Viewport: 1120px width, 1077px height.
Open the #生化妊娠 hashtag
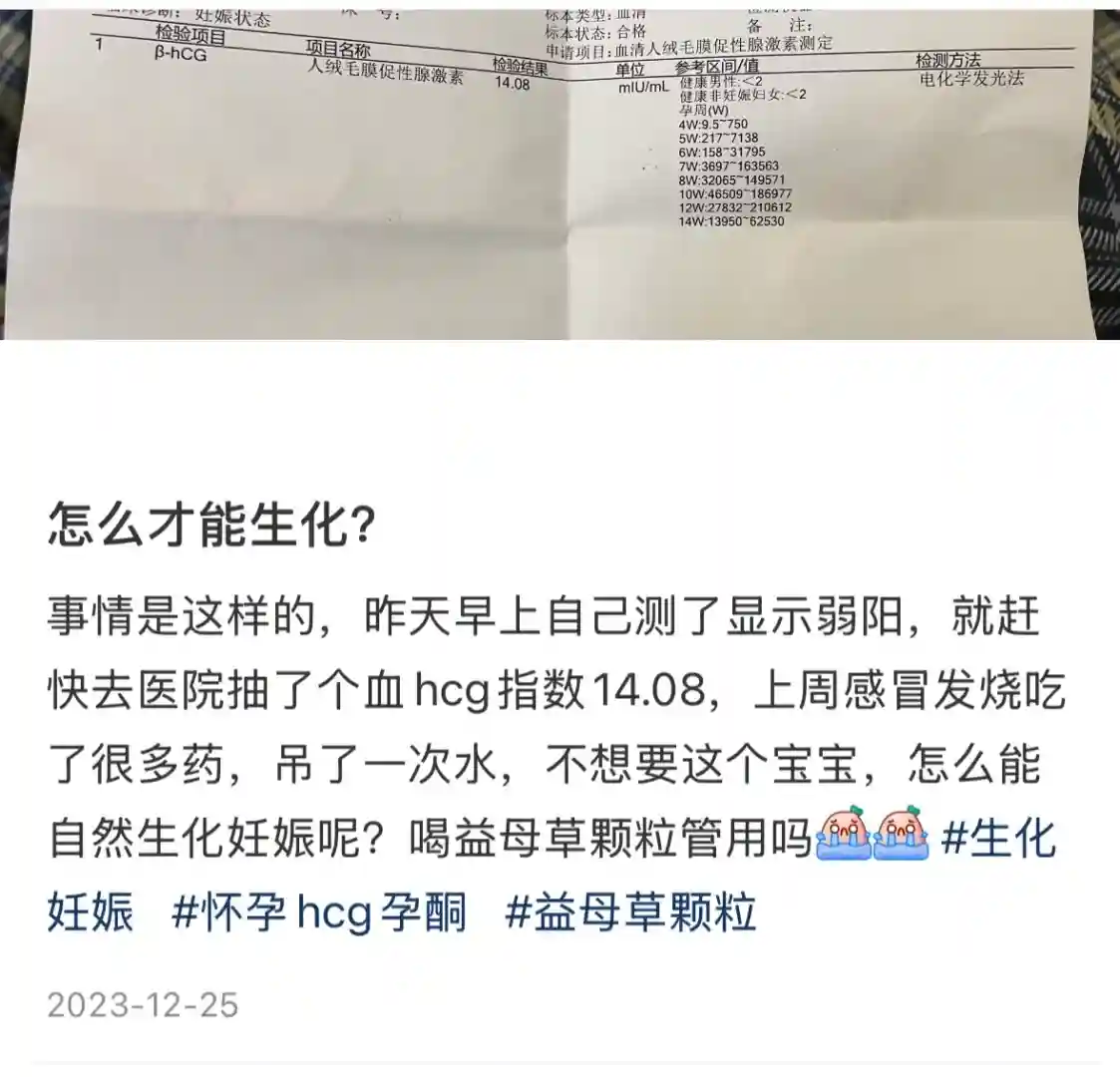tap(997, 838)
